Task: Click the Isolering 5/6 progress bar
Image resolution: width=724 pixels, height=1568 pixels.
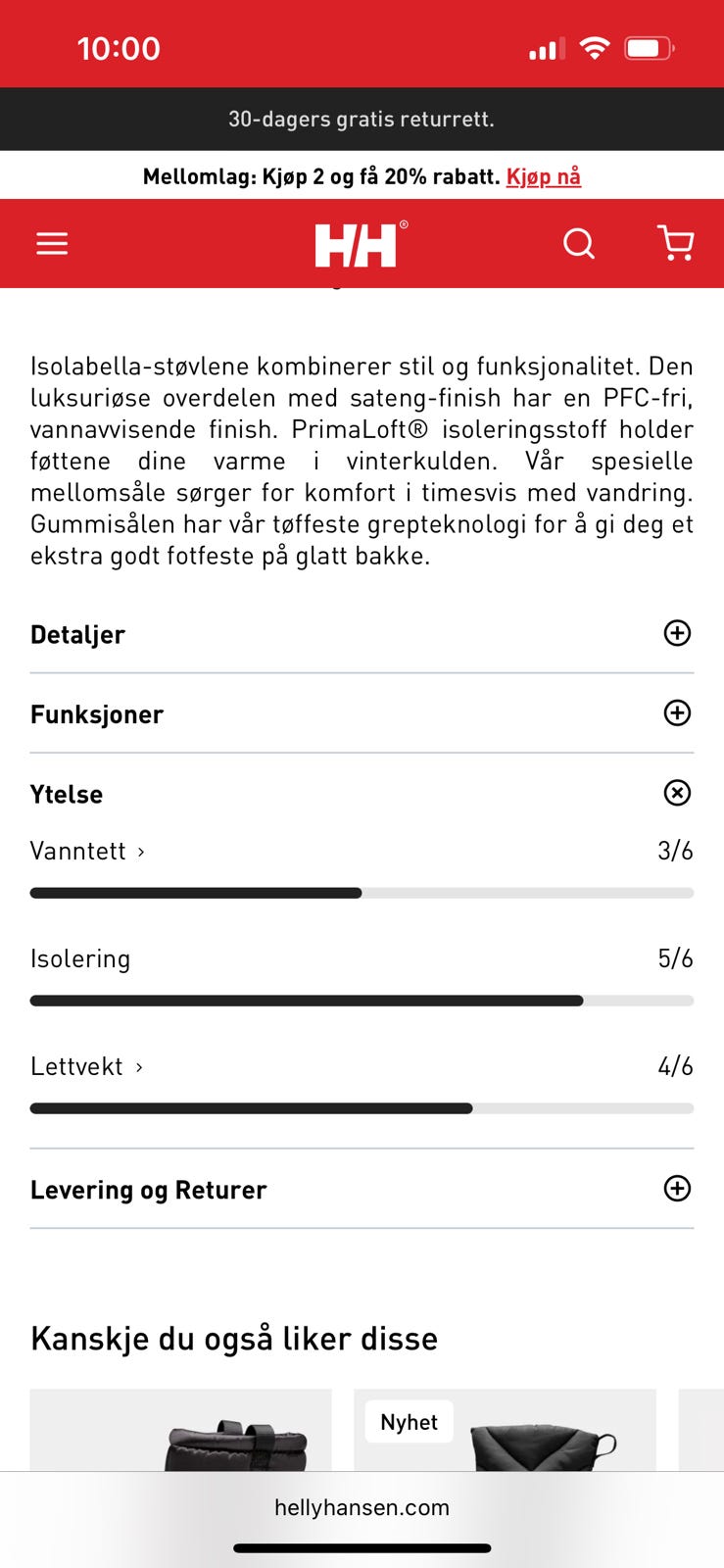Action: pos(362,1001)
